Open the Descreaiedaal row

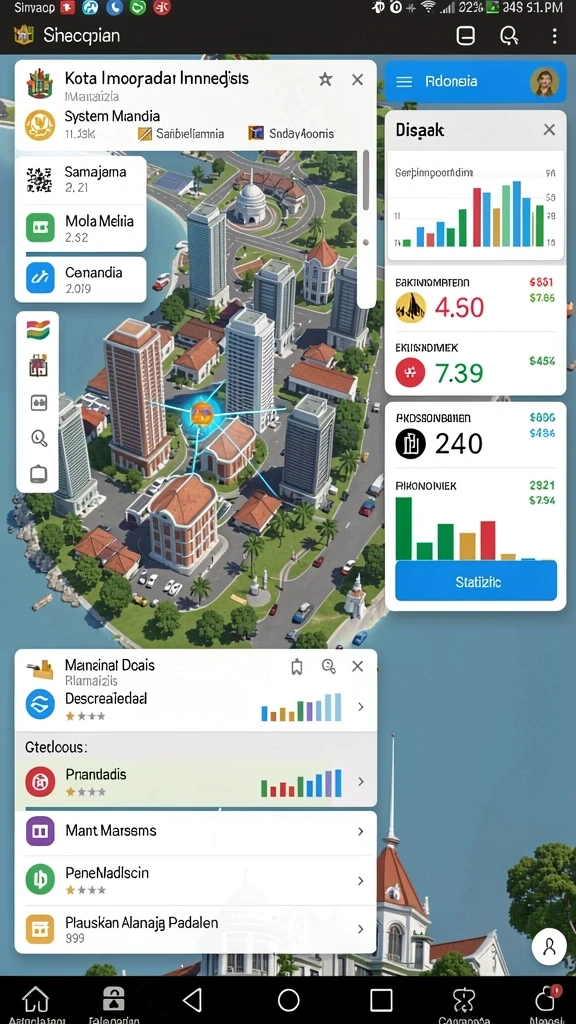pyautogui.click(x=195, y=707)
